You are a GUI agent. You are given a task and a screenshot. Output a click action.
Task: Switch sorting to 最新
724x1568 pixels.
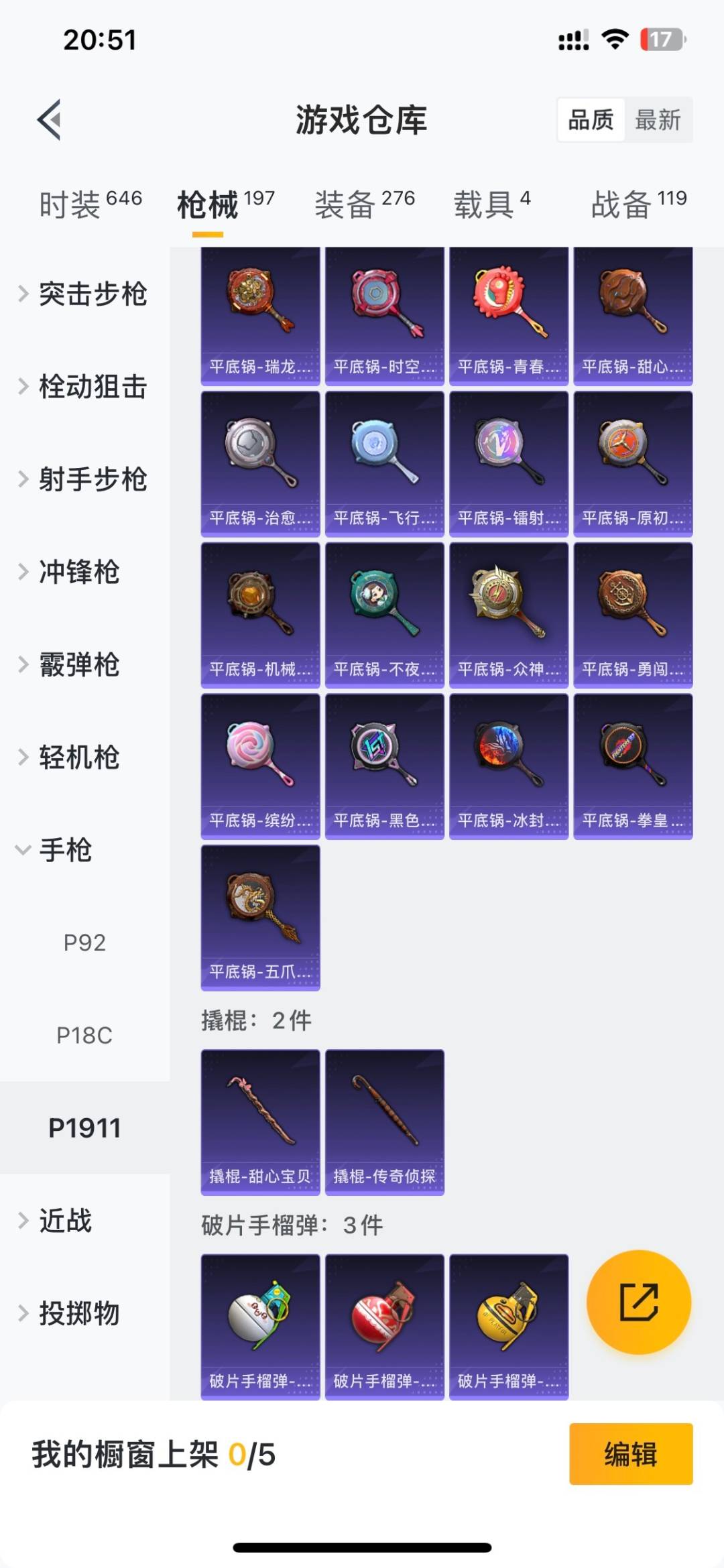pyautogui.click(x=659, y=121)
